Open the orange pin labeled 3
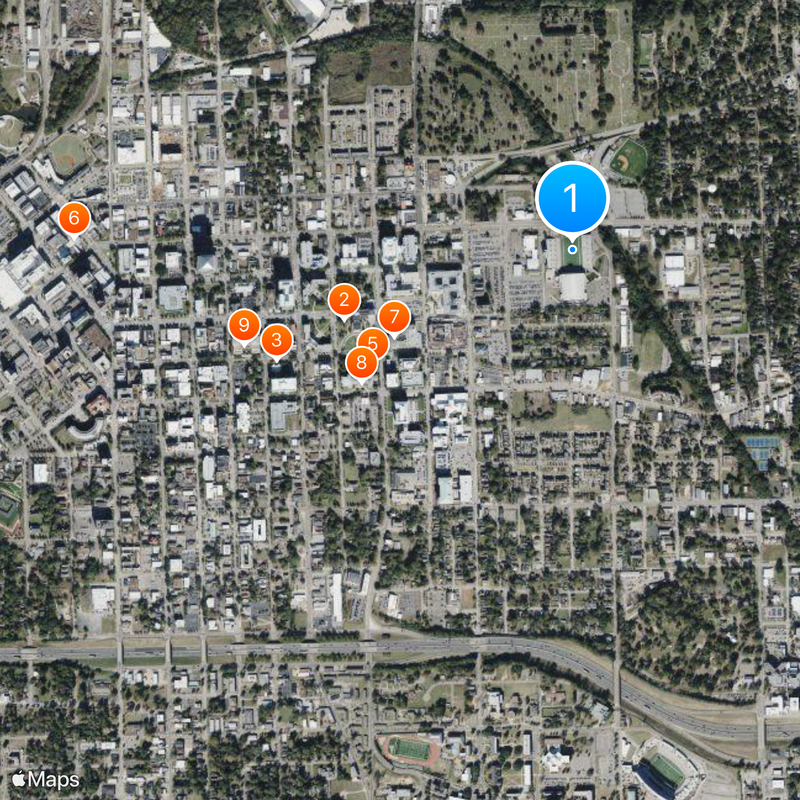The height and width of the screenshot is (800, 800). point(277,340)
